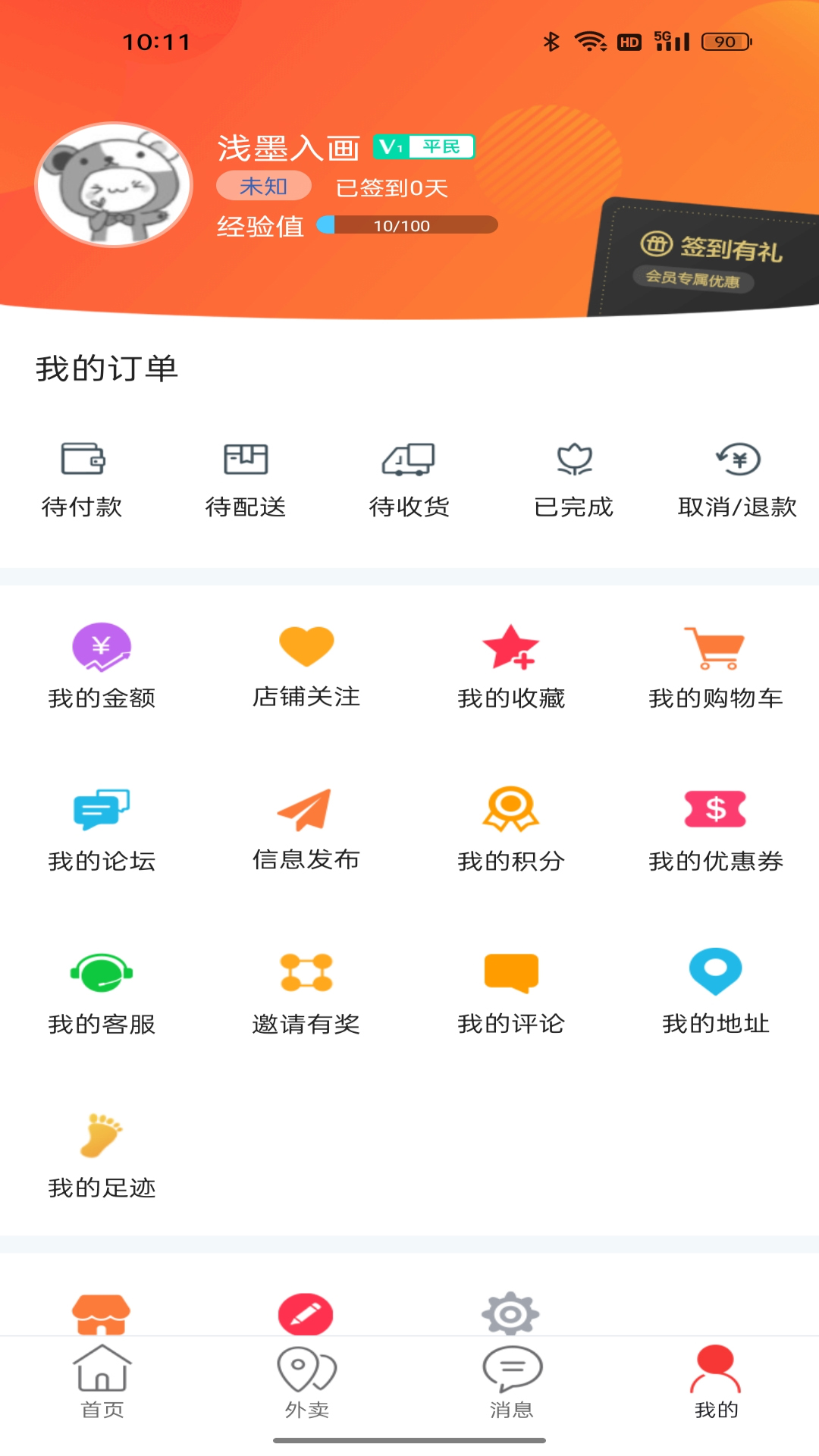The height and width of the screenshot is (1456, 819).
Task: Tap the V1 平民 membership badge
Action: [425, 146]
